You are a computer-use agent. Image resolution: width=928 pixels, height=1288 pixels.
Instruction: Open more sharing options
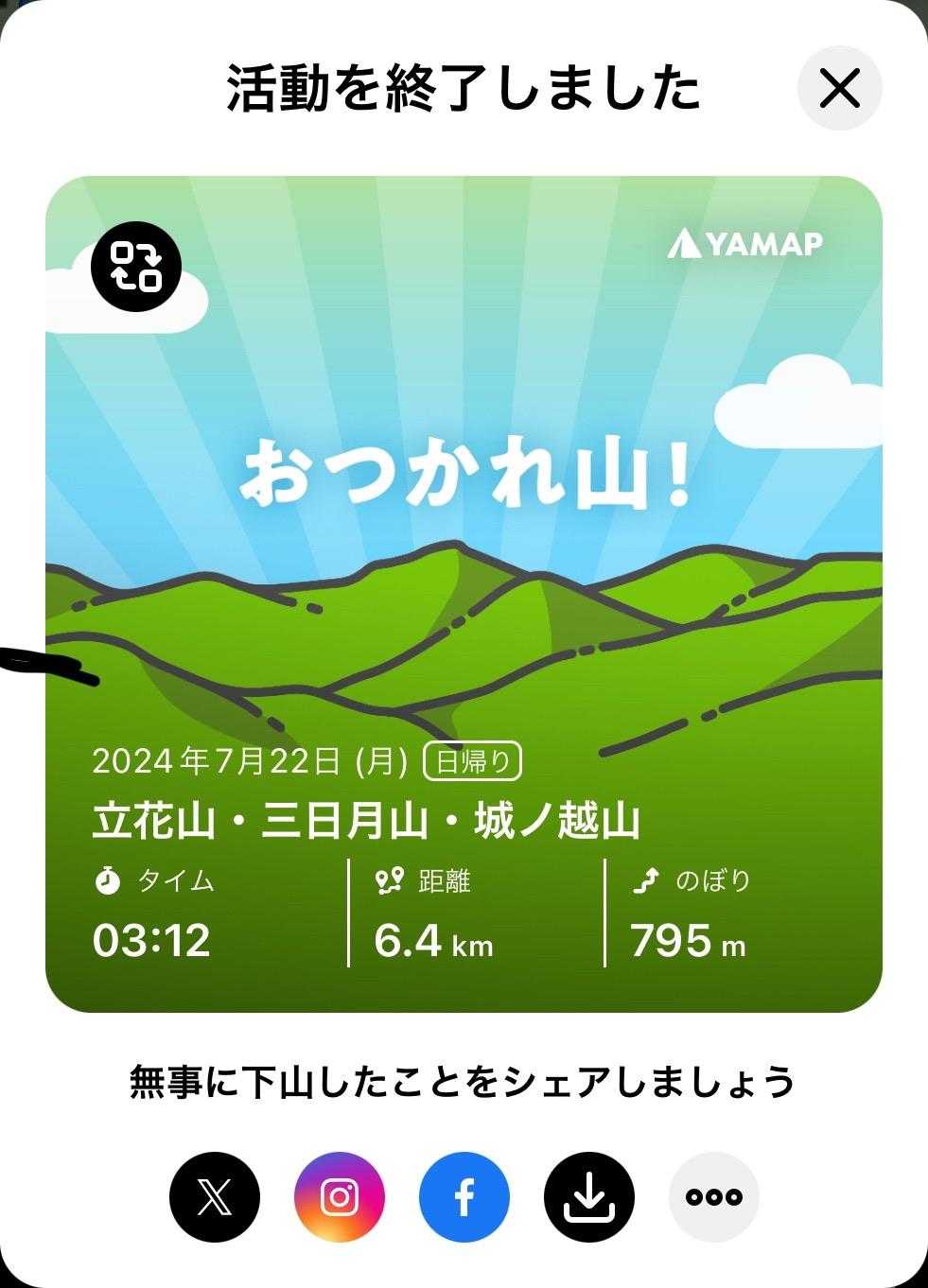point(714,1197)
